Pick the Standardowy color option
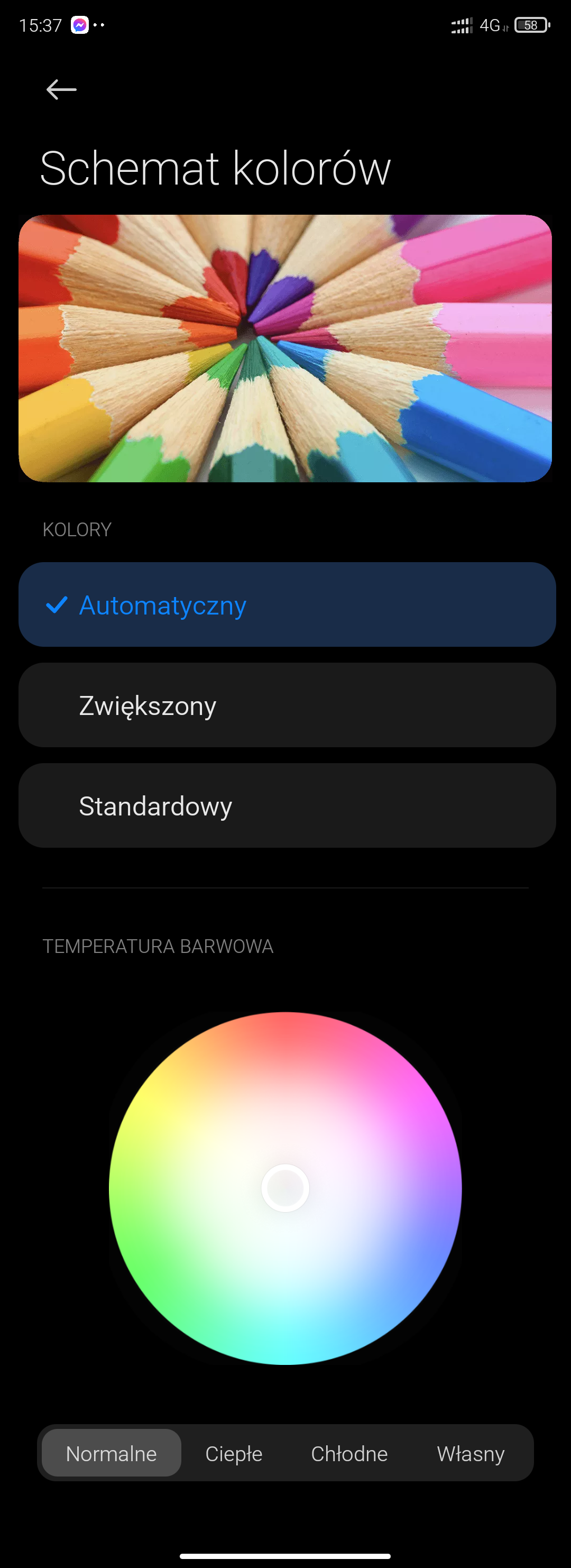571x1568 pixels. tap(286, 805)
